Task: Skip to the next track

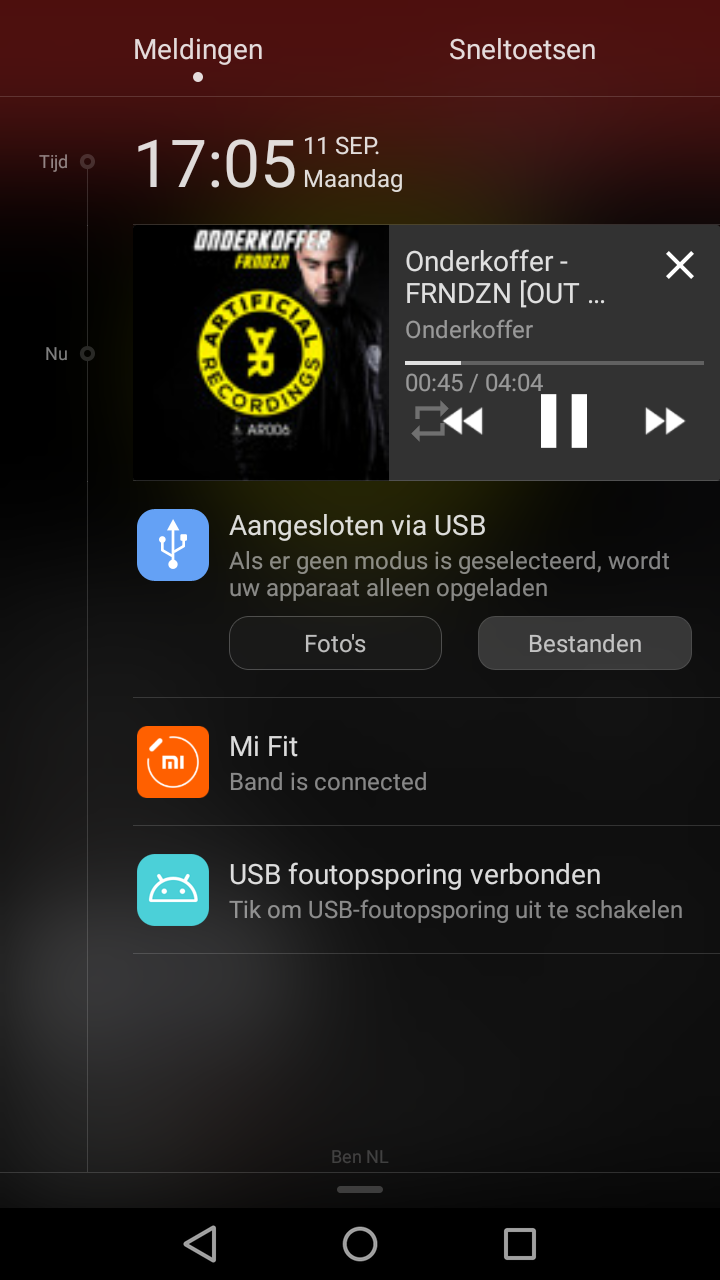Action: [665, 421]
